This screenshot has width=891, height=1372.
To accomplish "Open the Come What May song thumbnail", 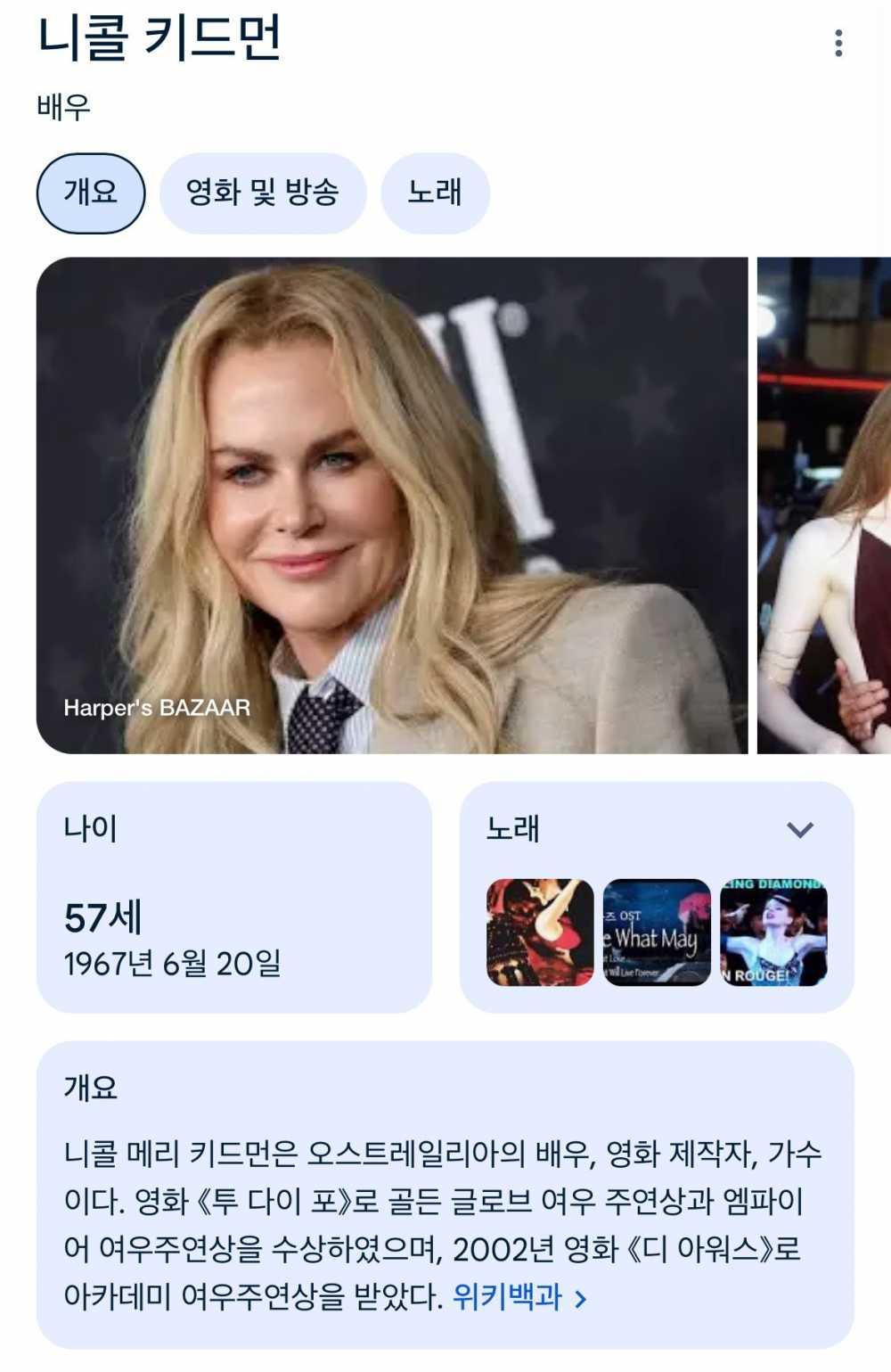I will click(x=657, y=932).
